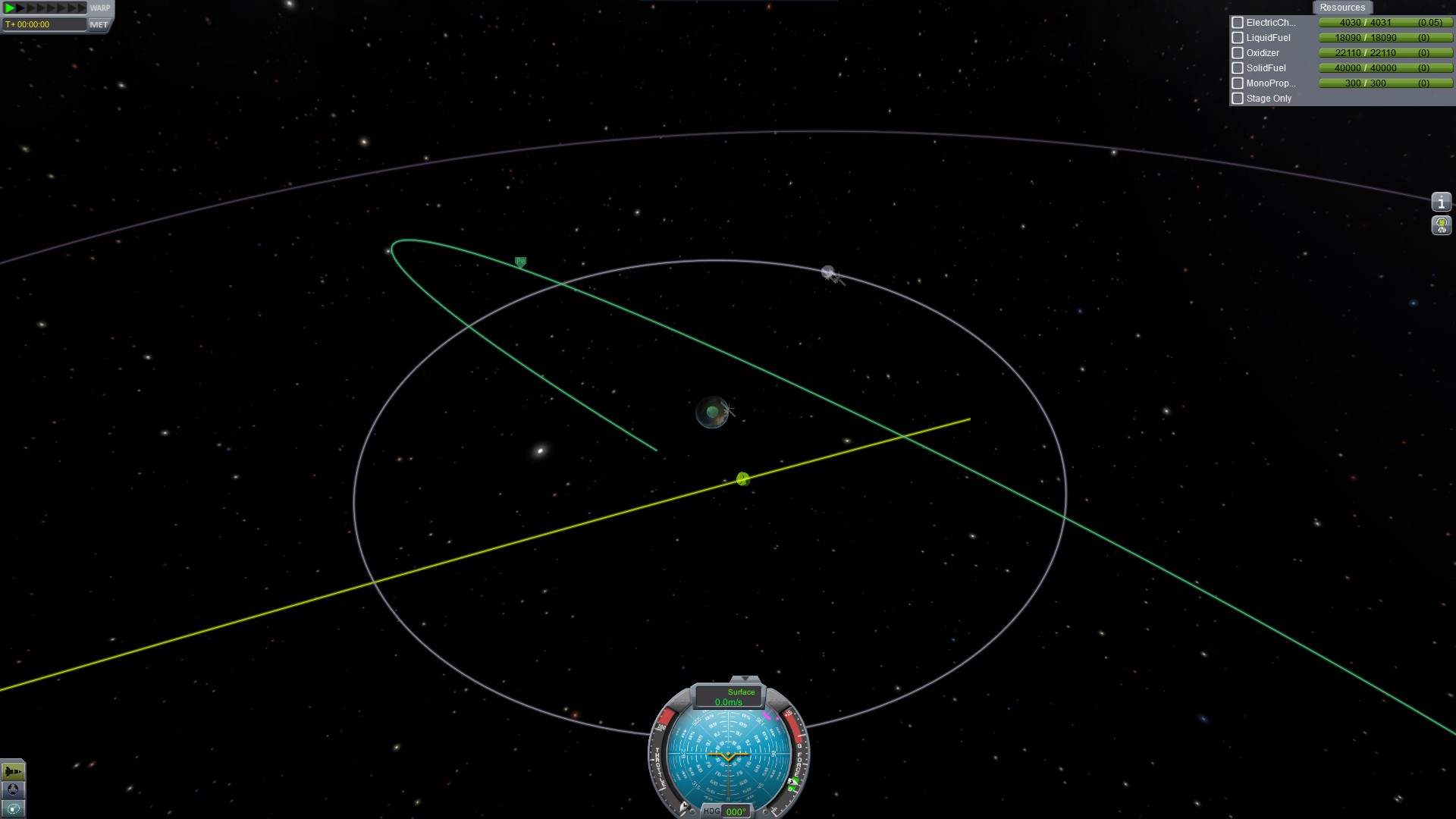Switch to staging mode rocket icon
The height and width of the screenshot is (819, 1456).
pos(13,771)
